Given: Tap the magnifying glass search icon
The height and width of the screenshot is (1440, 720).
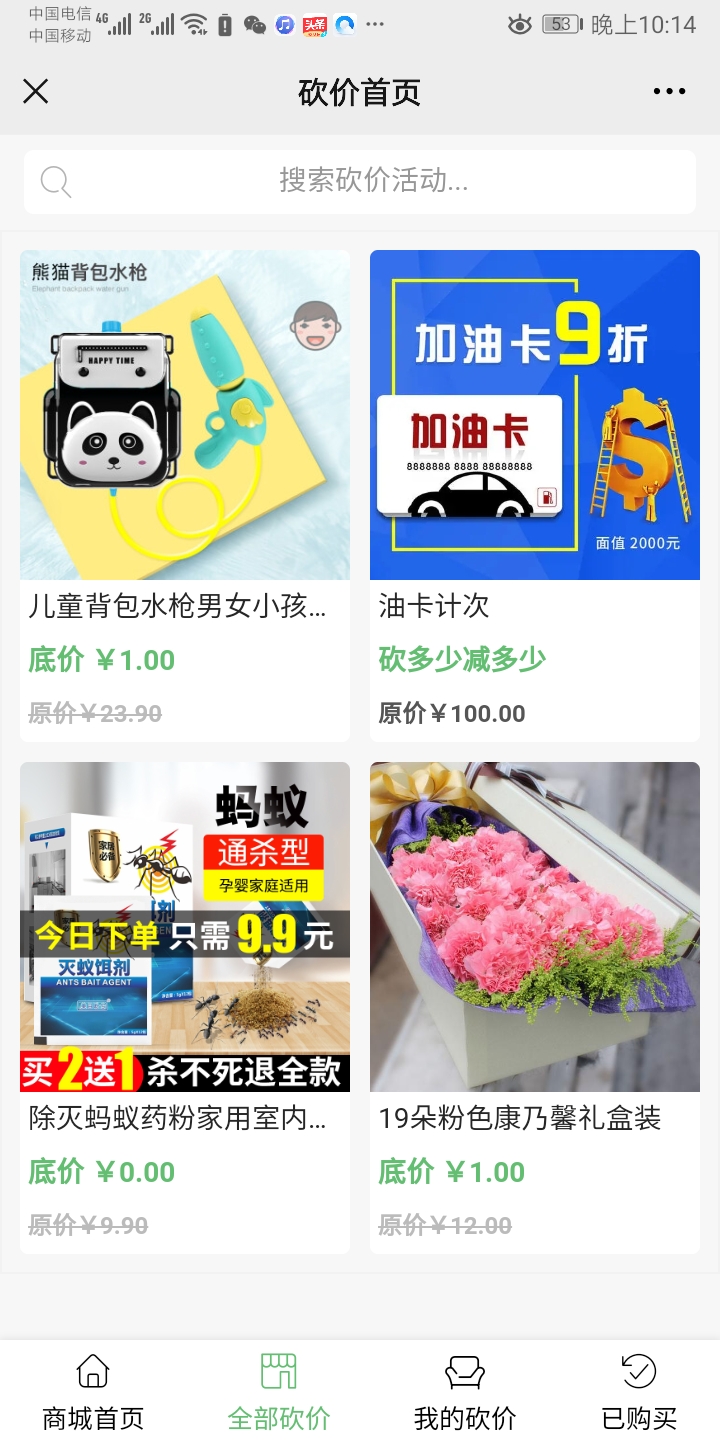Looking at the screenshot, I should 55,182.
